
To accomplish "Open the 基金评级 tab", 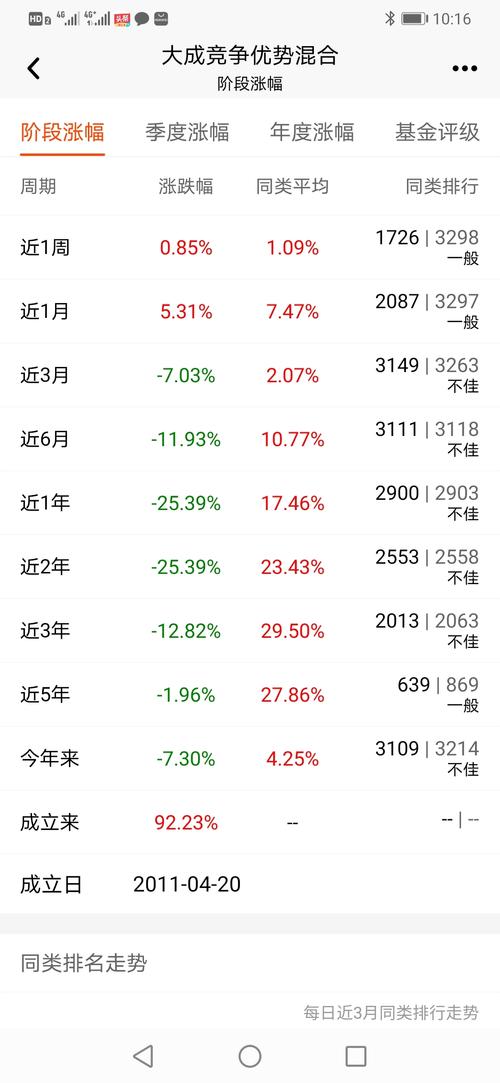I will pyautogui.click(x=437, y=131).
